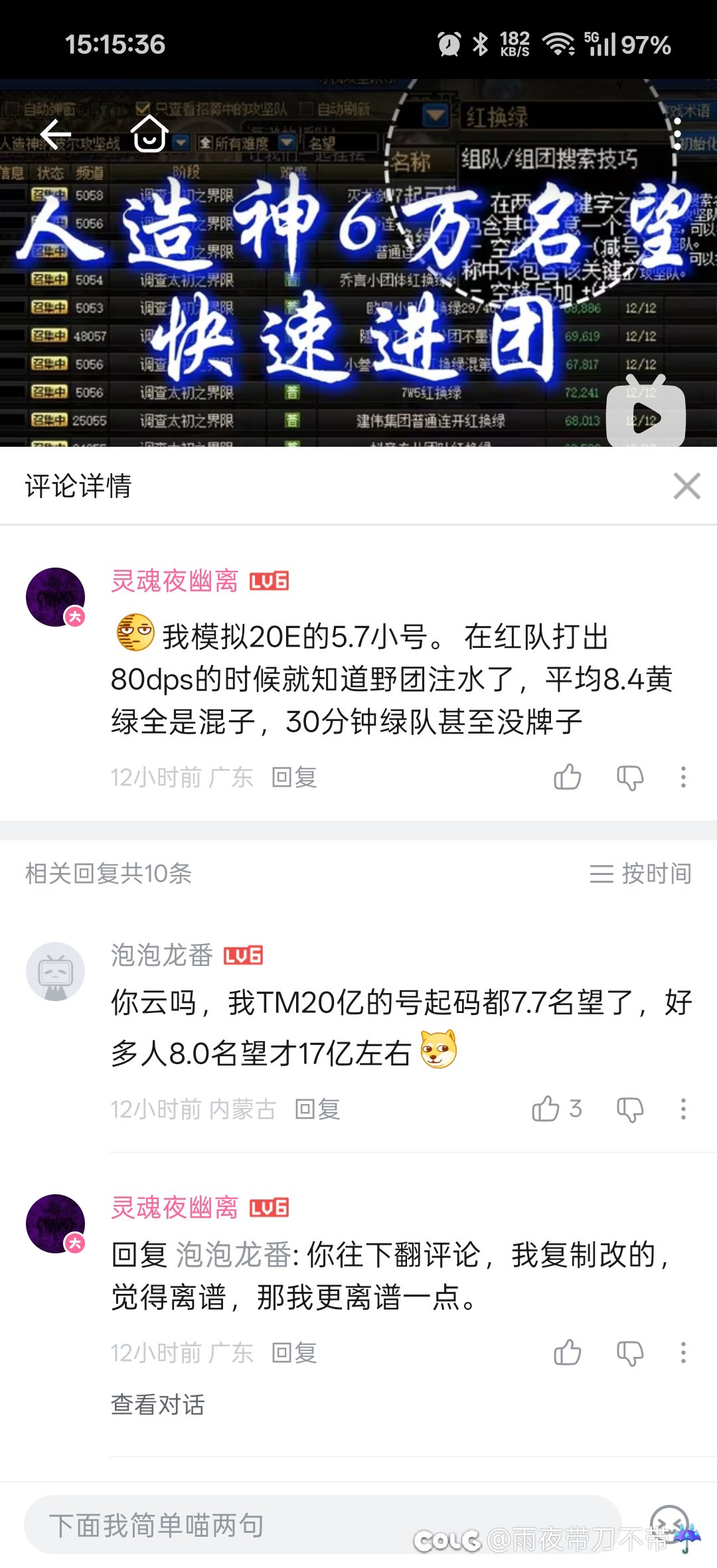717x1568 pixels.
Task: Reply to 泡泡龙番's comment from 内蒙古
Action: click(317, 1109)
